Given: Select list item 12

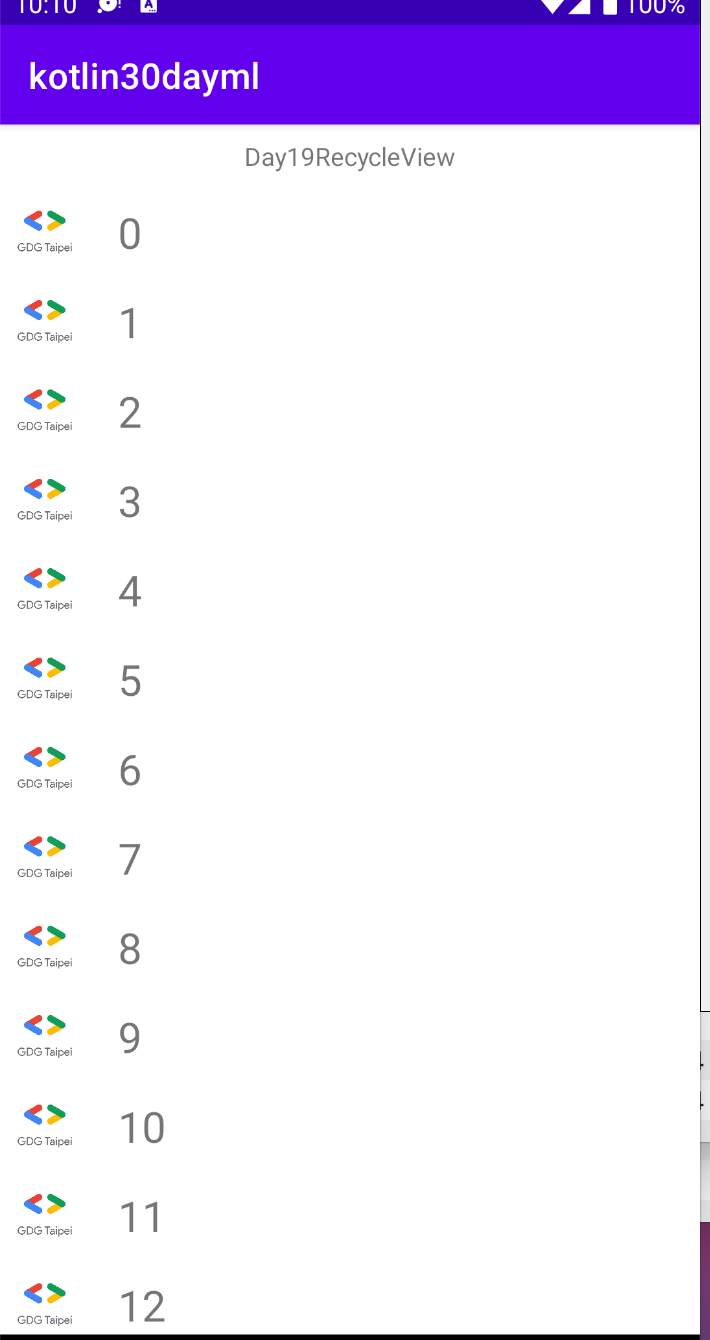Looking at the screenshot, I should [x=141, y=1306].
